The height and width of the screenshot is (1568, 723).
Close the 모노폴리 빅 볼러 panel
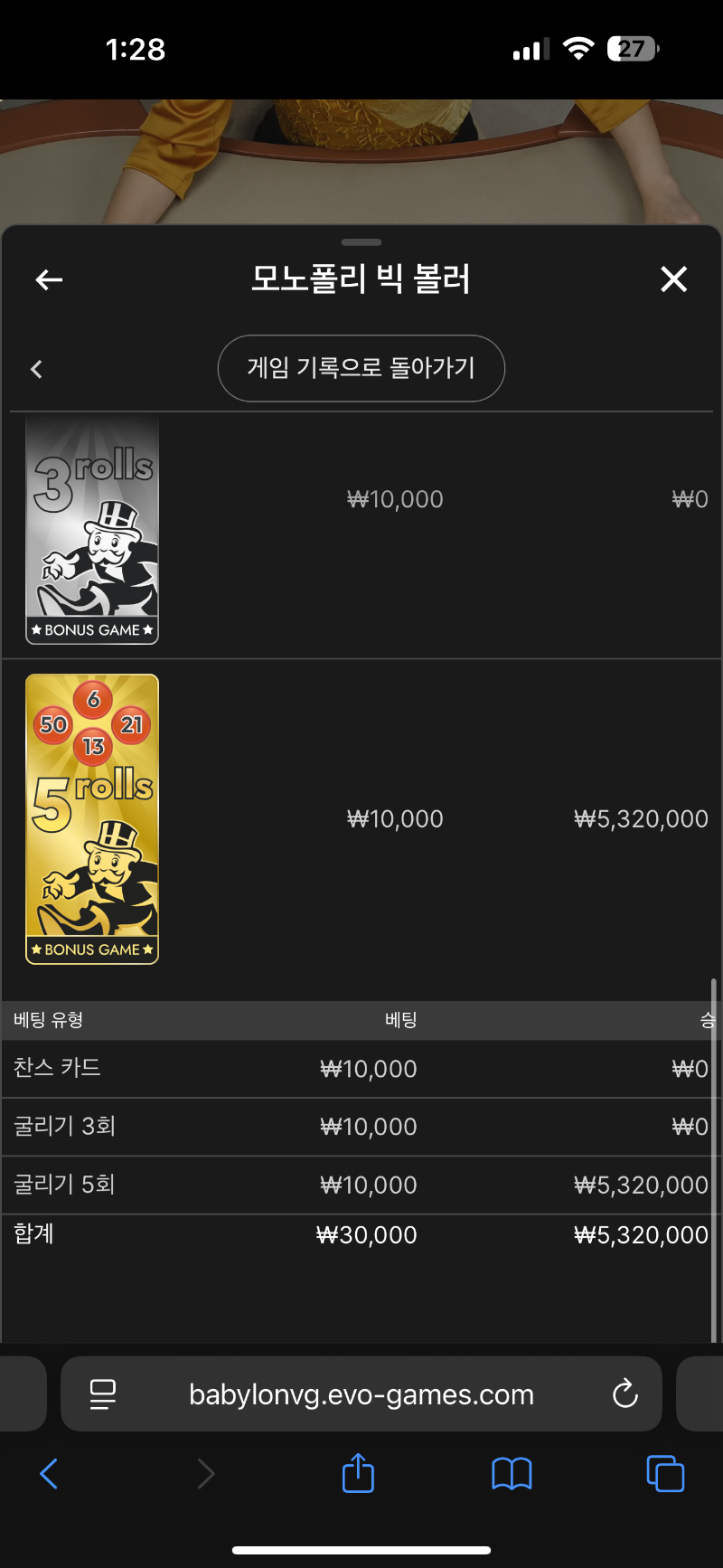pyautogui.click(x=674, y=279)
